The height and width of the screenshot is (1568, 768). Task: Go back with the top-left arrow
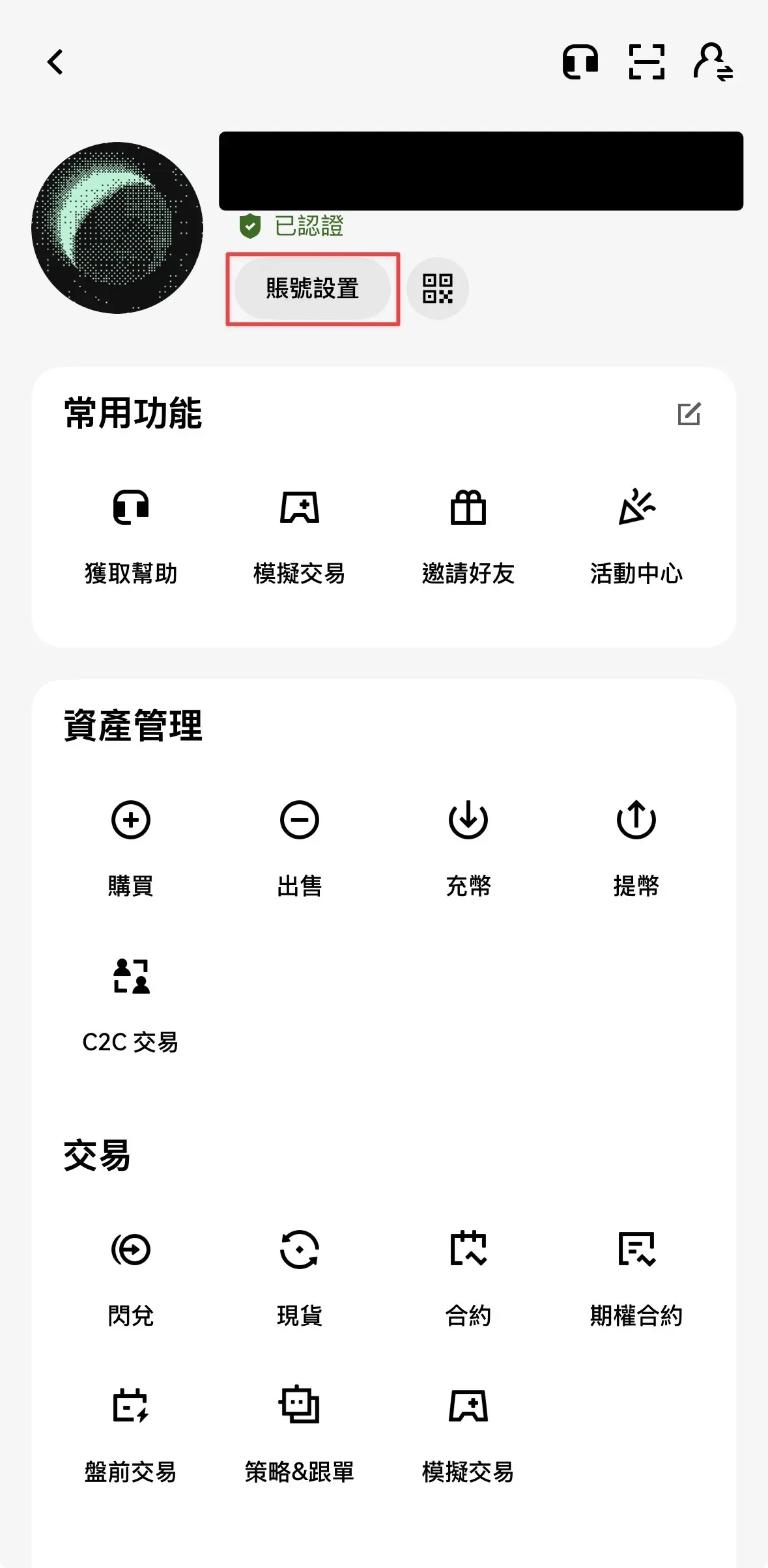[55, 62]
